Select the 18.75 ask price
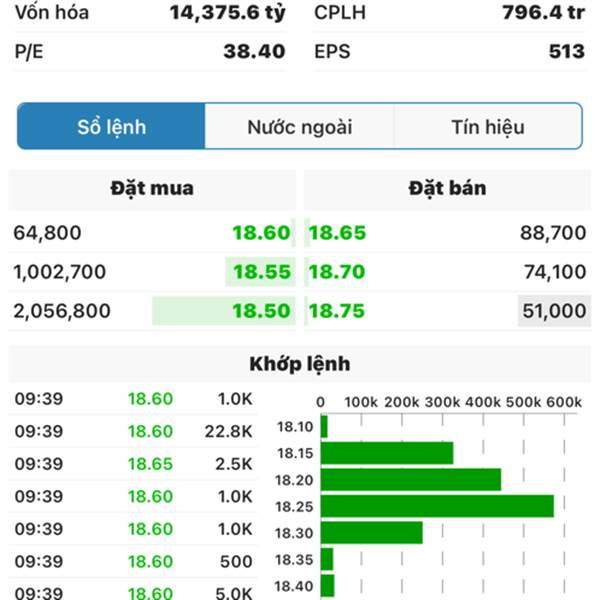The image size is (600, 600). click(336, 311)
